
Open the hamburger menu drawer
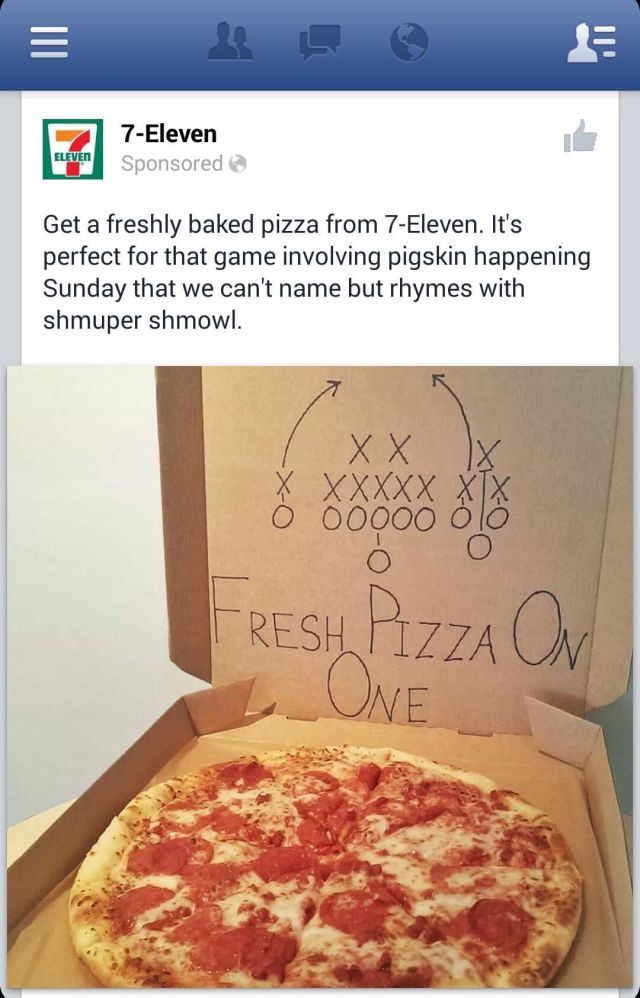48,45
